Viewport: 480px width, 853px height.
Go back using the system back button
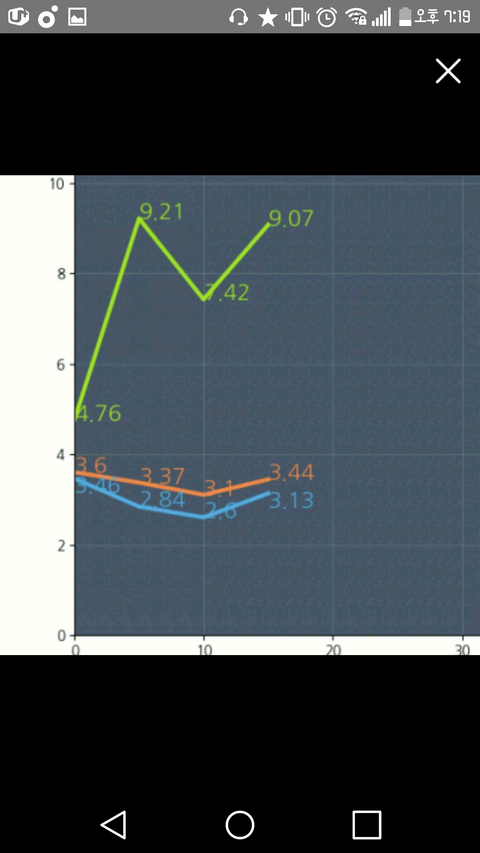coord(114,825)
